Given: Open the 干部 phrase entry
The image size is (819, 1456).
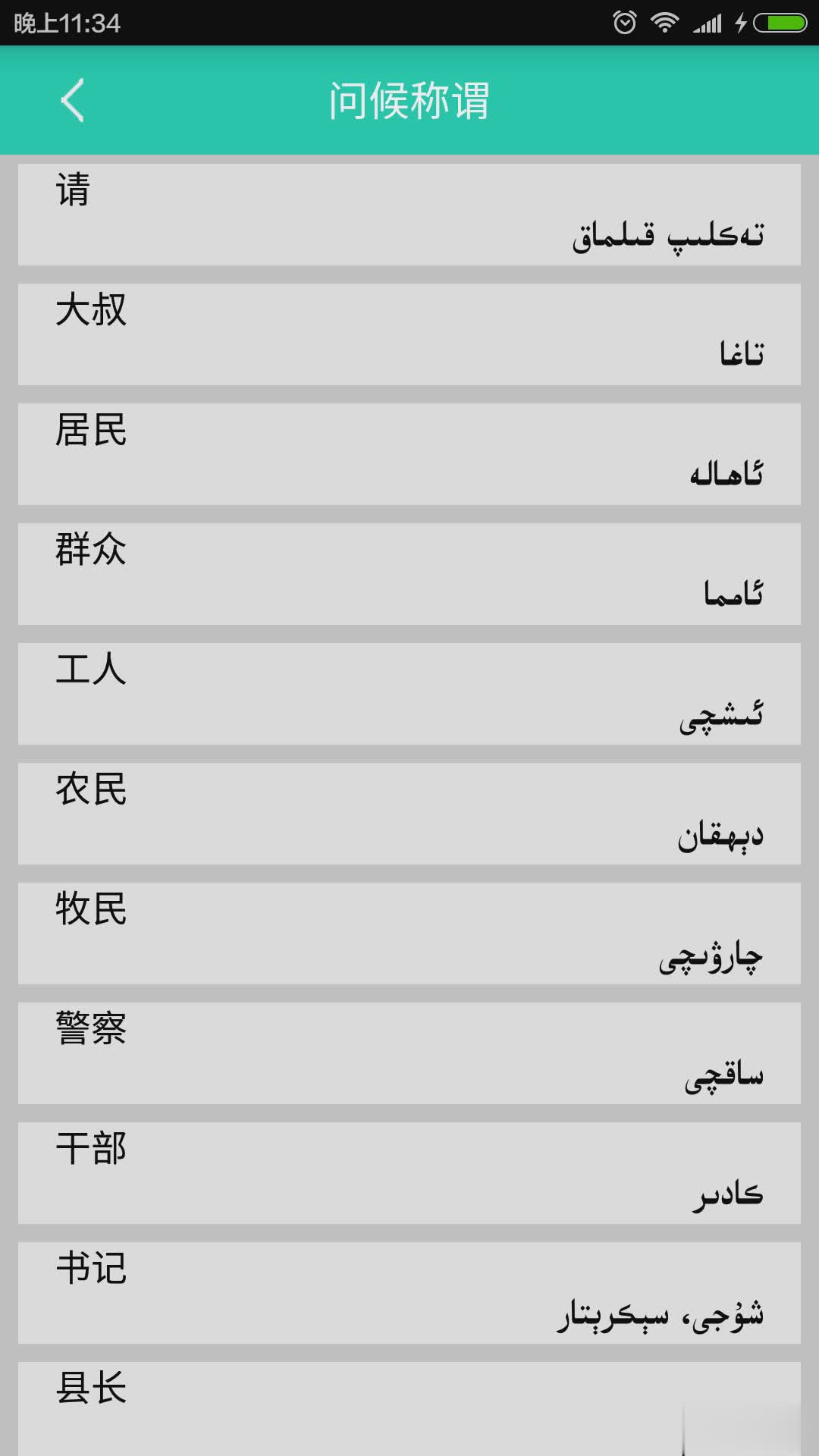Looking at the screenshot, I should [x=409, y=1173].
